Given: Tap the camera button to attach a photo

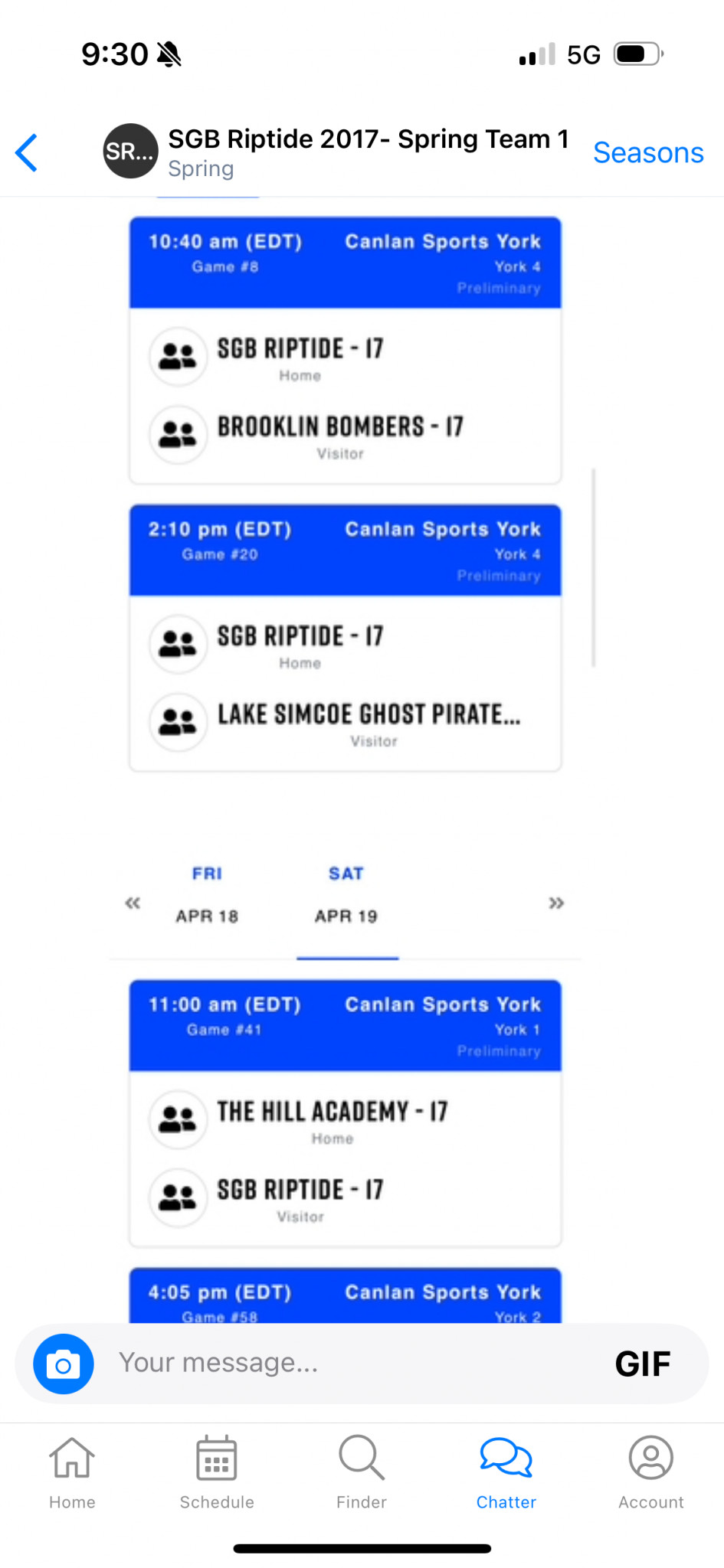Looking at the screenshot, I should [64, 1364].
